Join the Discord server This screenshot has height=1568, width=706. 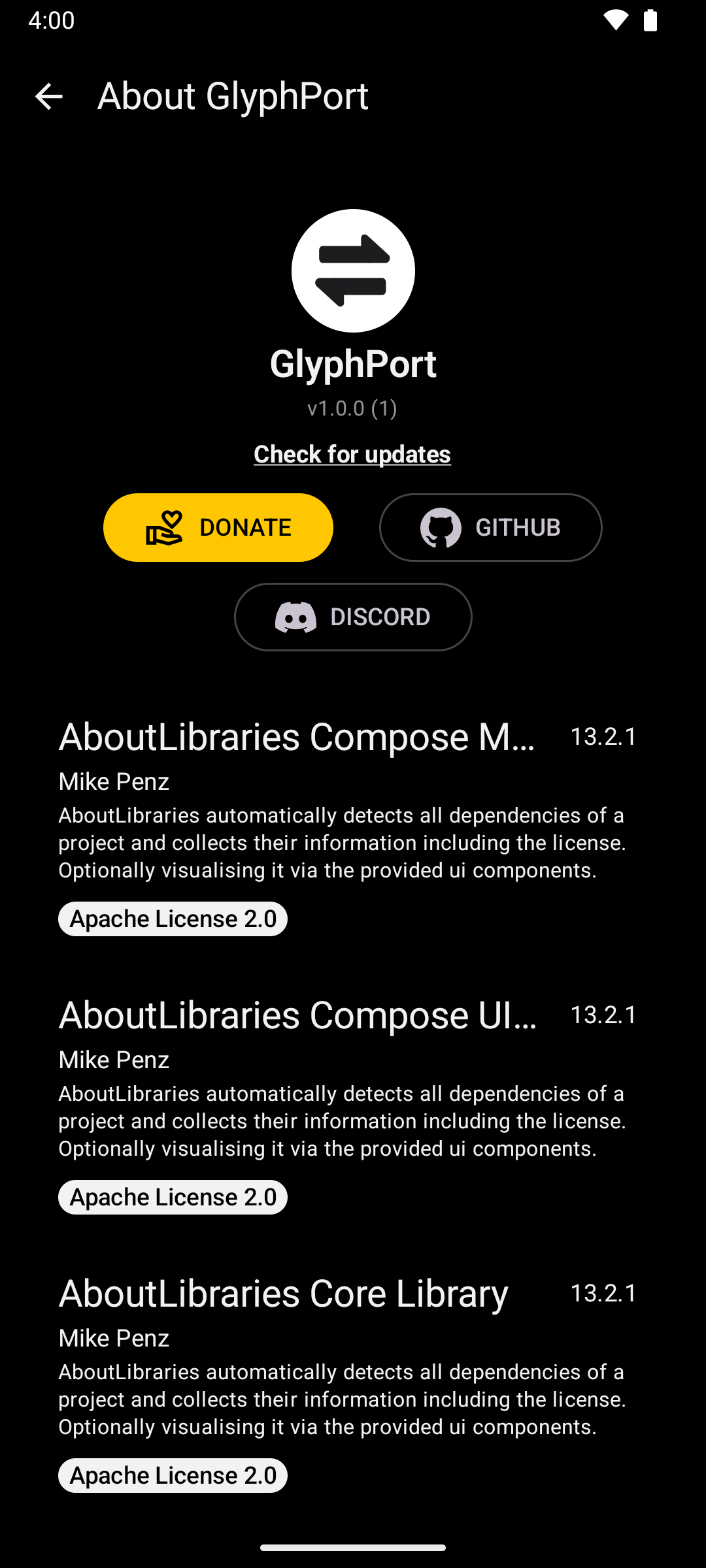point(353,617)
